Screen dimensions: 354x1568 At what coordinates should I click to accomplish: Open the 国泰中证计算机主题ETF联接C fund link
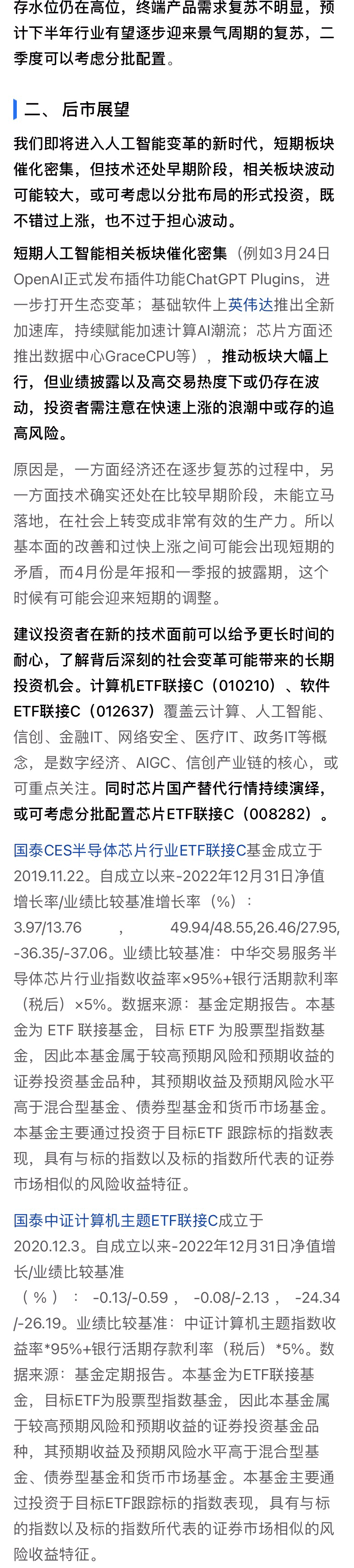click(x=115, y=1220)
